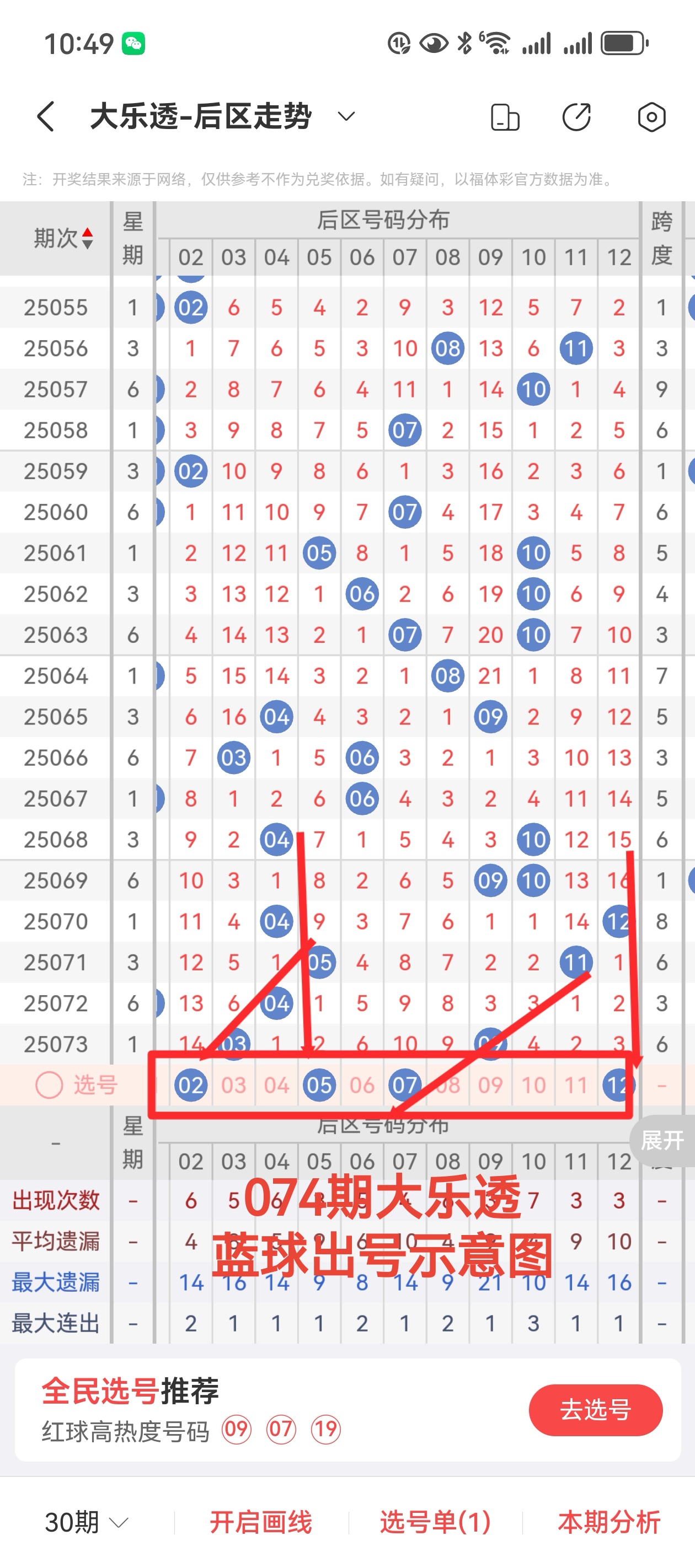The height and width of the screenshot is (1568, 695).
Task: Toggle sorting on the 期次 column header
Action: (63, 238)
